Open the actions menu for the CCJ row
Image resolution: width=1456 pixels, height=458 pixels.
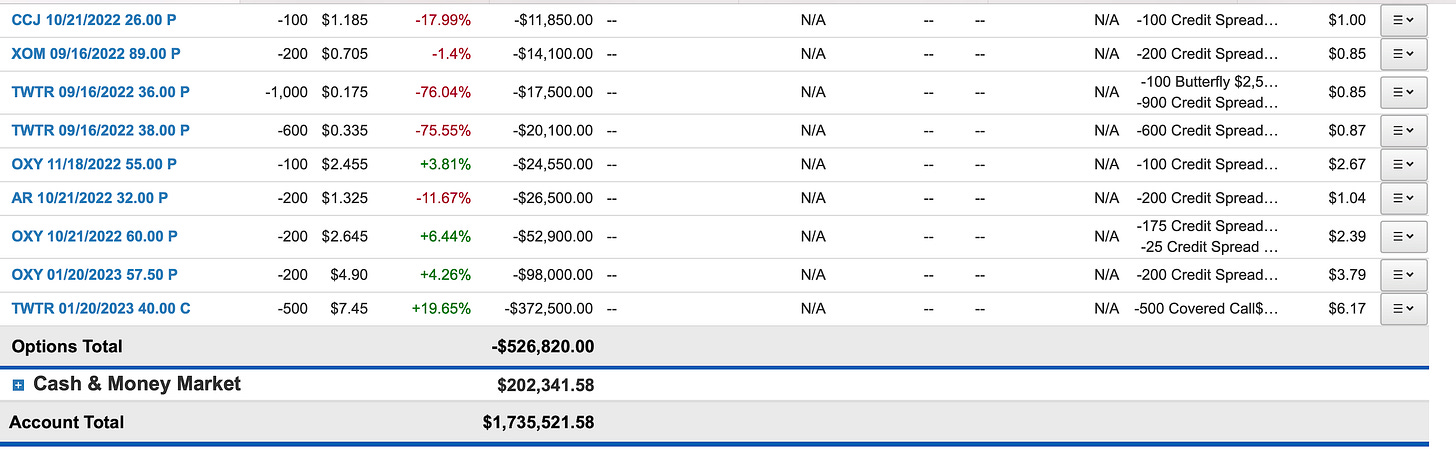(x=1403, y=20)
